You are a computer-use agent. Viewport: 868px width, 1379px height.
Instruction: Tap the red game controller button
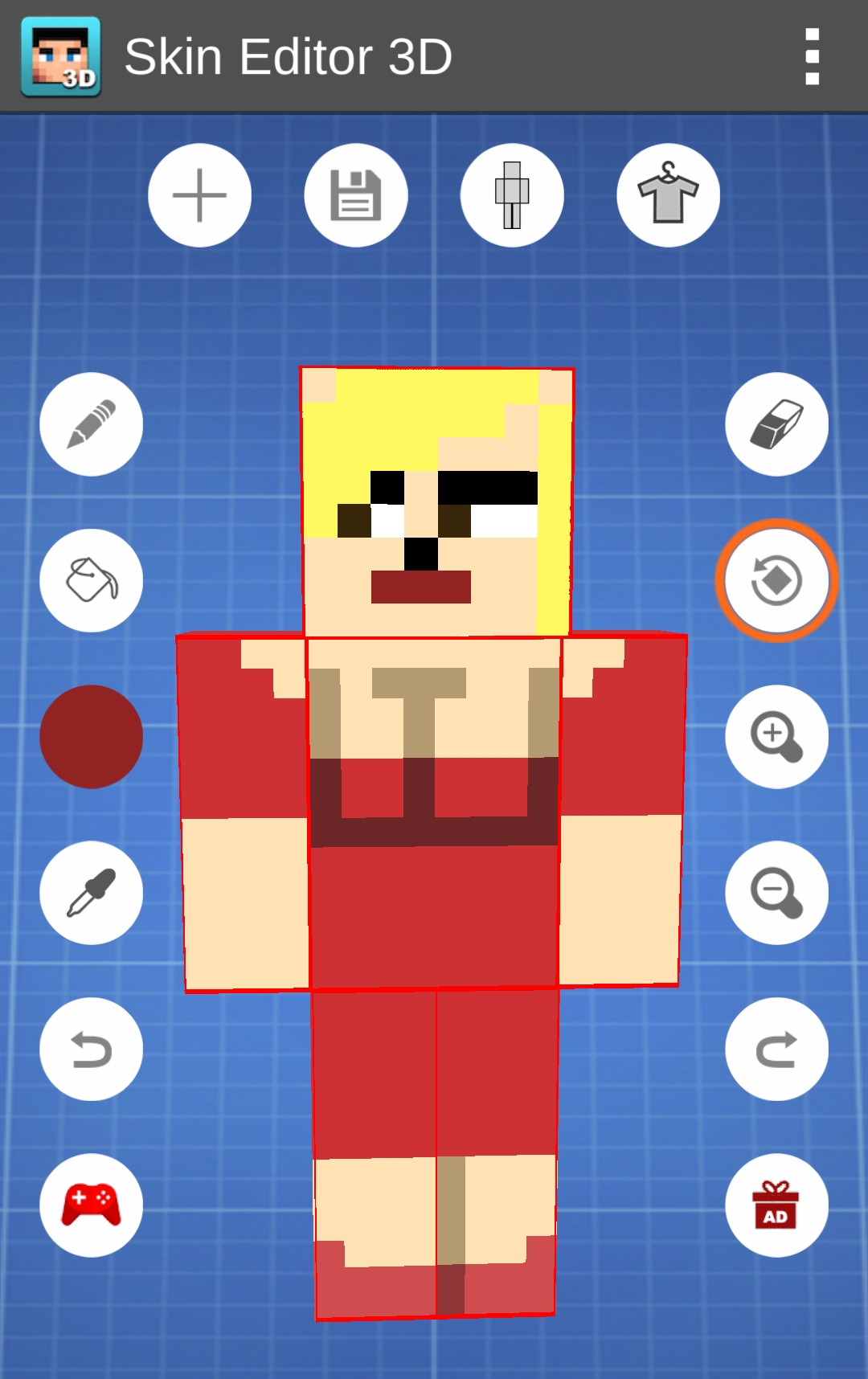[x=92, y=1205]
